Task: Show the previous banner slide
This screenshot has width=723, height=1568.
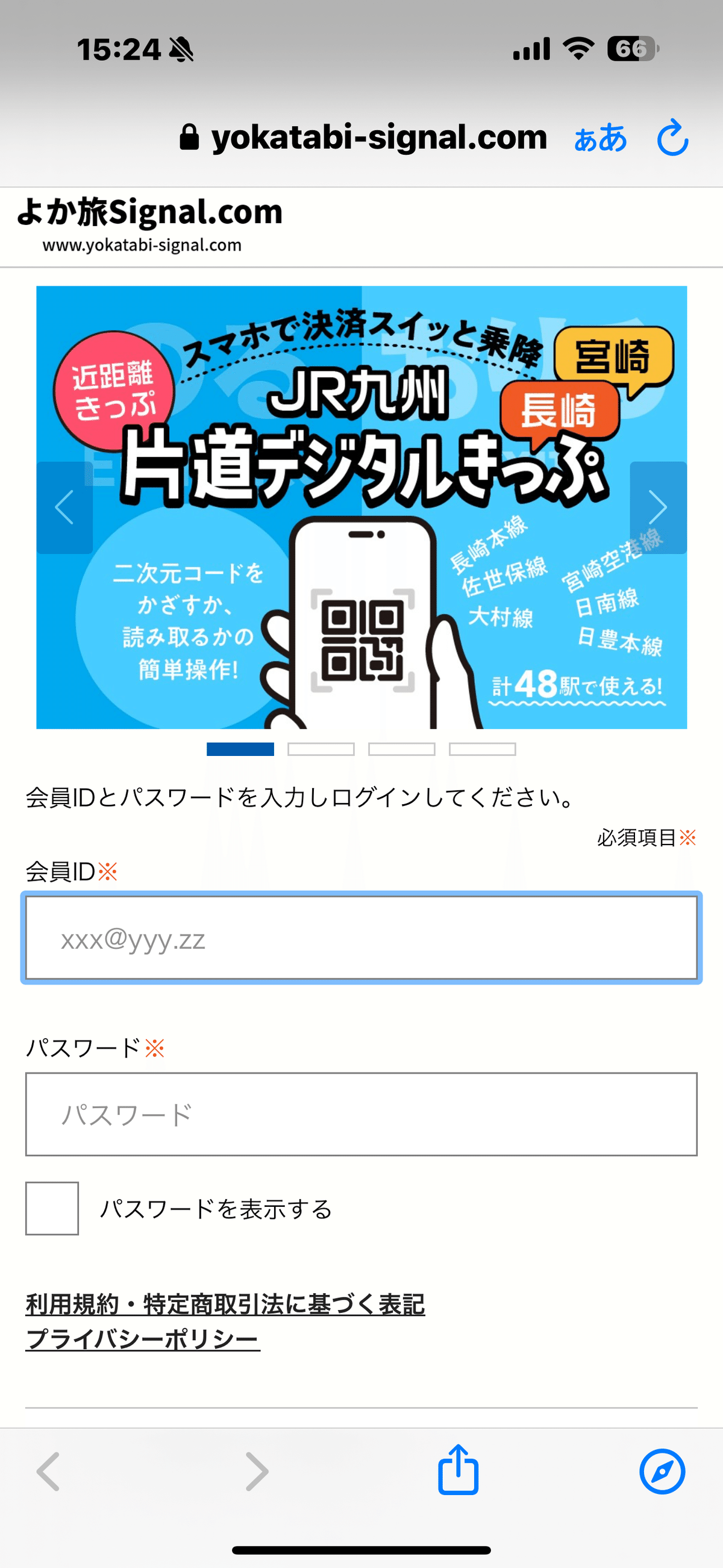Action: click(x=64, y=507)
